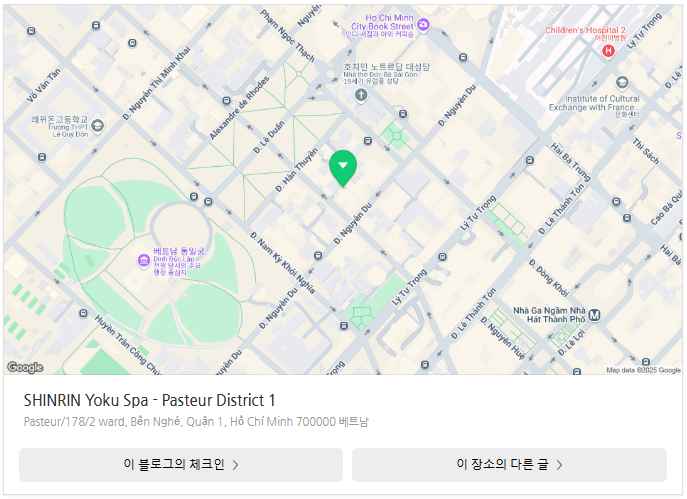Screen dimensions: 687x499
Task: Open '이 장소의 다른 글' button
Action: click(x=509, y=464)
